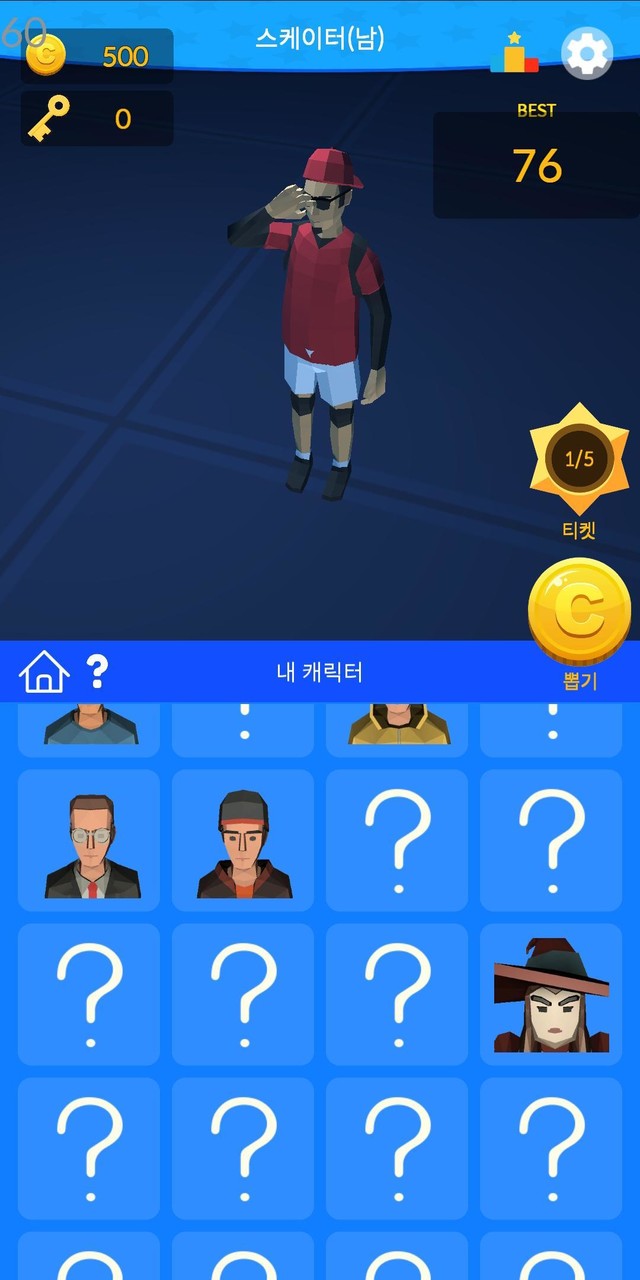Tap the gold coin 뽑기 draw button
The image size is (640, 1280).
click(x=580, y=614)
